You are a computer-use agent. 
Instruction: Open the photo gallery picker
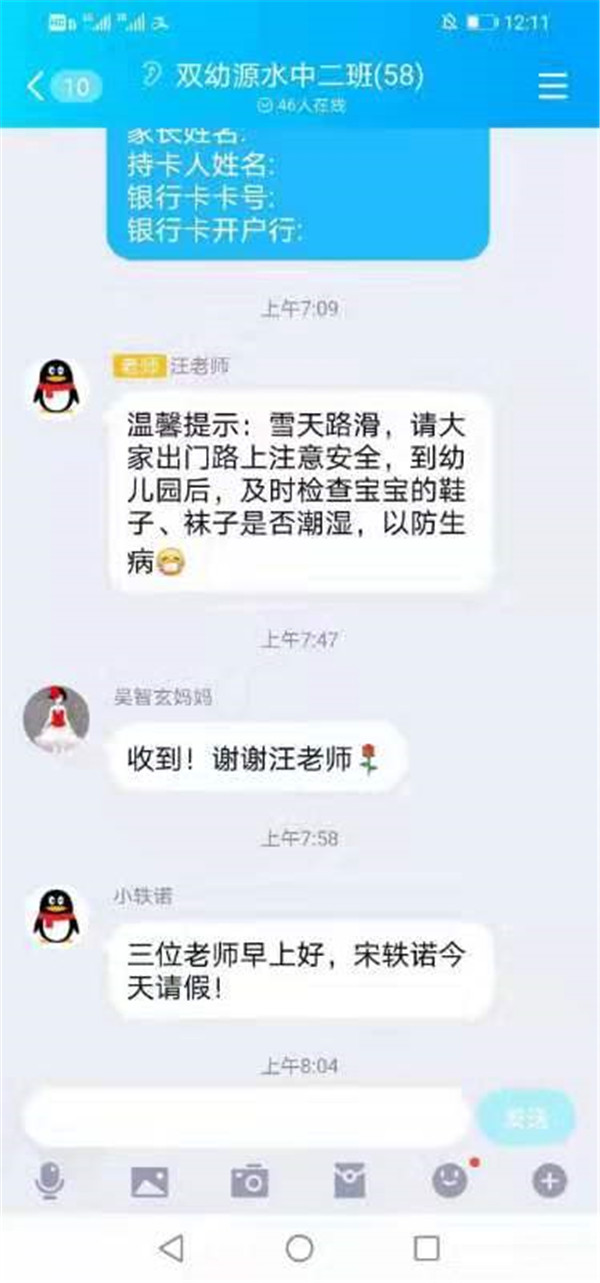pos(149,1182)
